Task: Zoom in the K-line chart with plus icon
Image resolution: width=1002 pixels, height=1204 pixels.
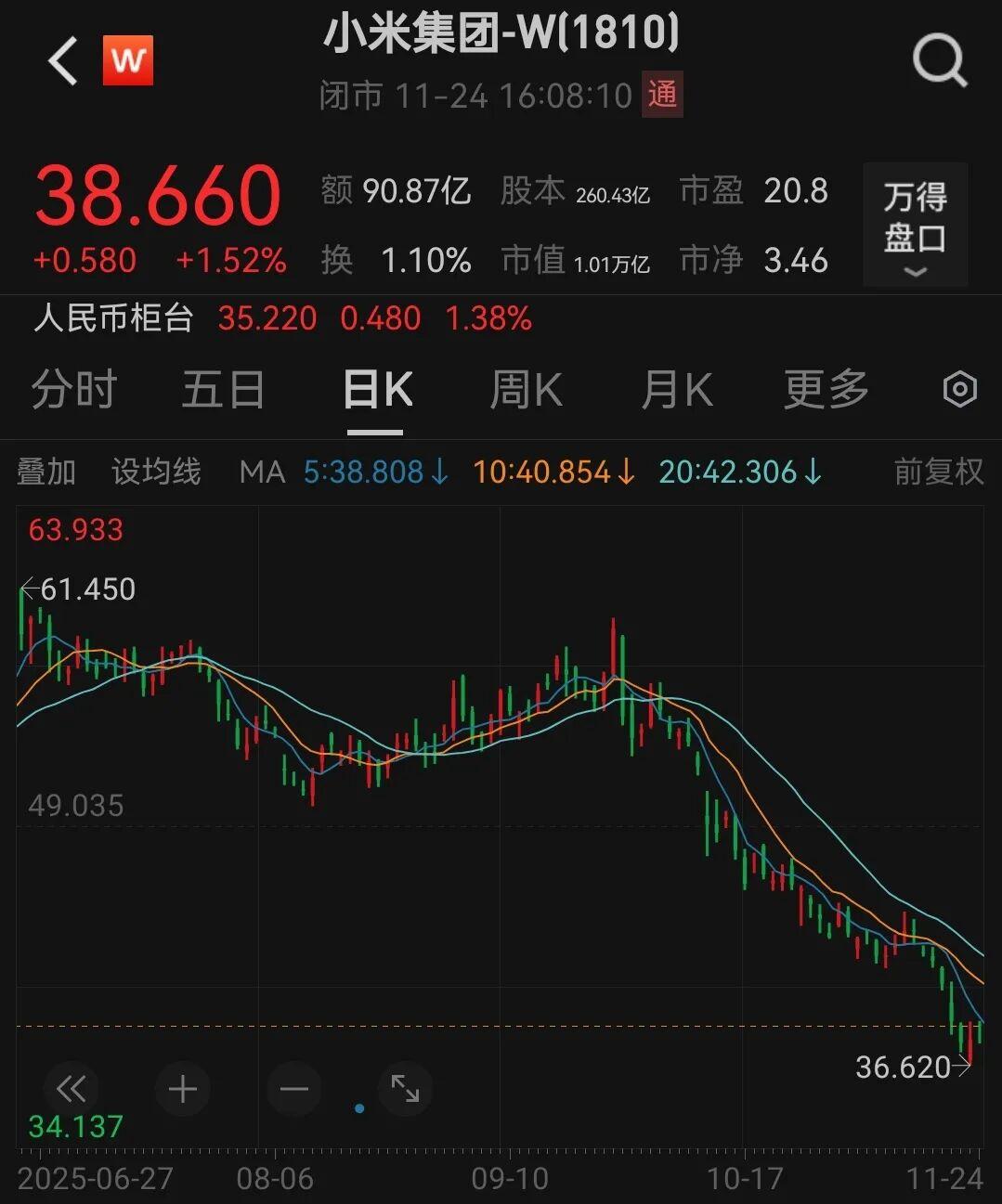Action: tap(183, 1090)
